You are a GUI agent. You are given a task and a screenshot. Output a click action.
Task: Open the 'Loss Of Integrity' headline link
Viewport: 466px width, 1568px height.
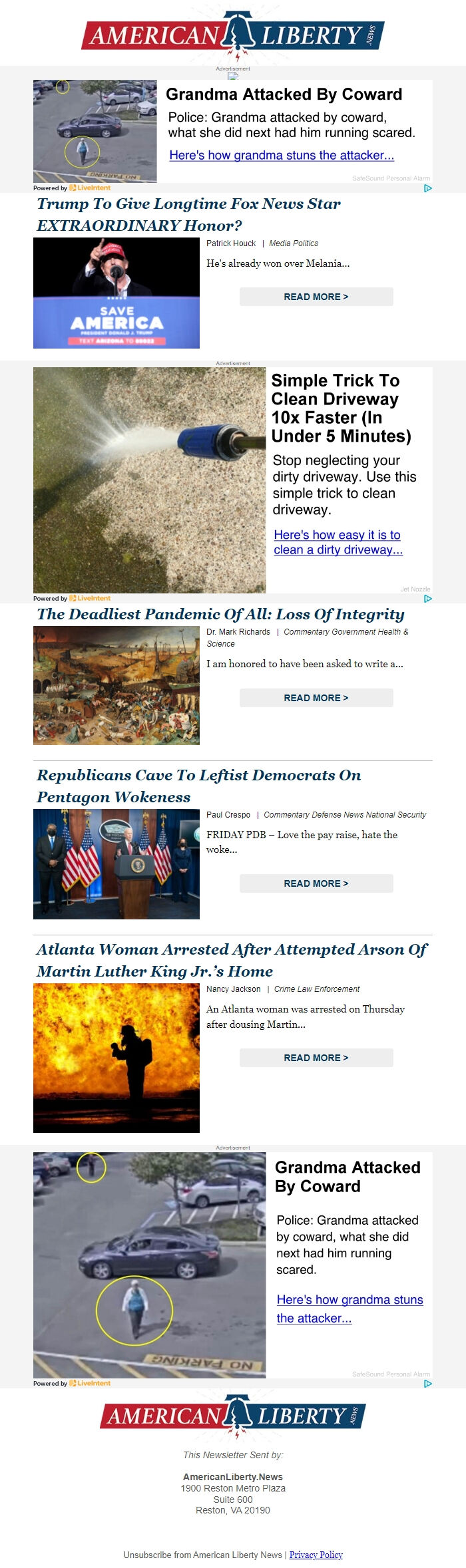[x=220, y=614]
